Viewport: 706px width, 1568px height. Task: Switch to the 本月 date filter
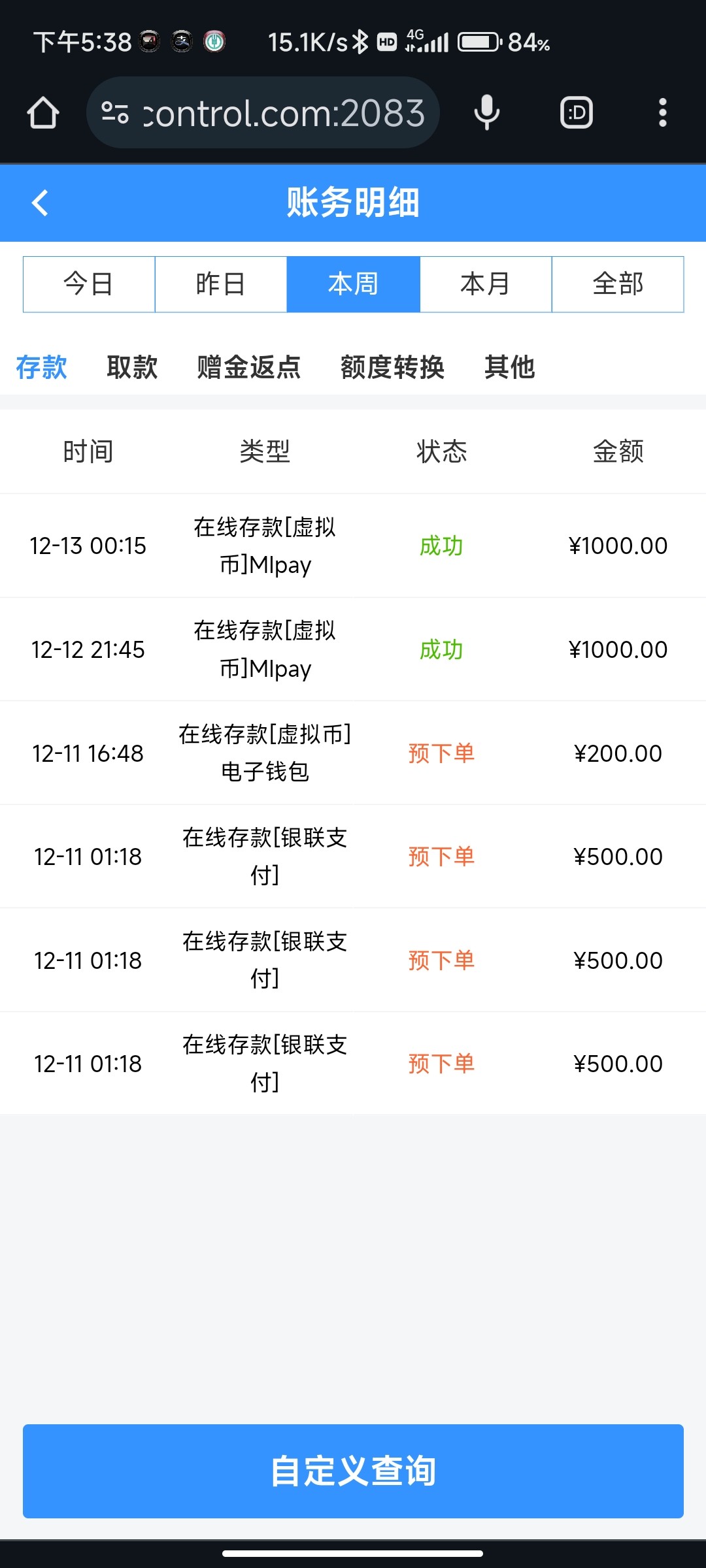(486, 284)
